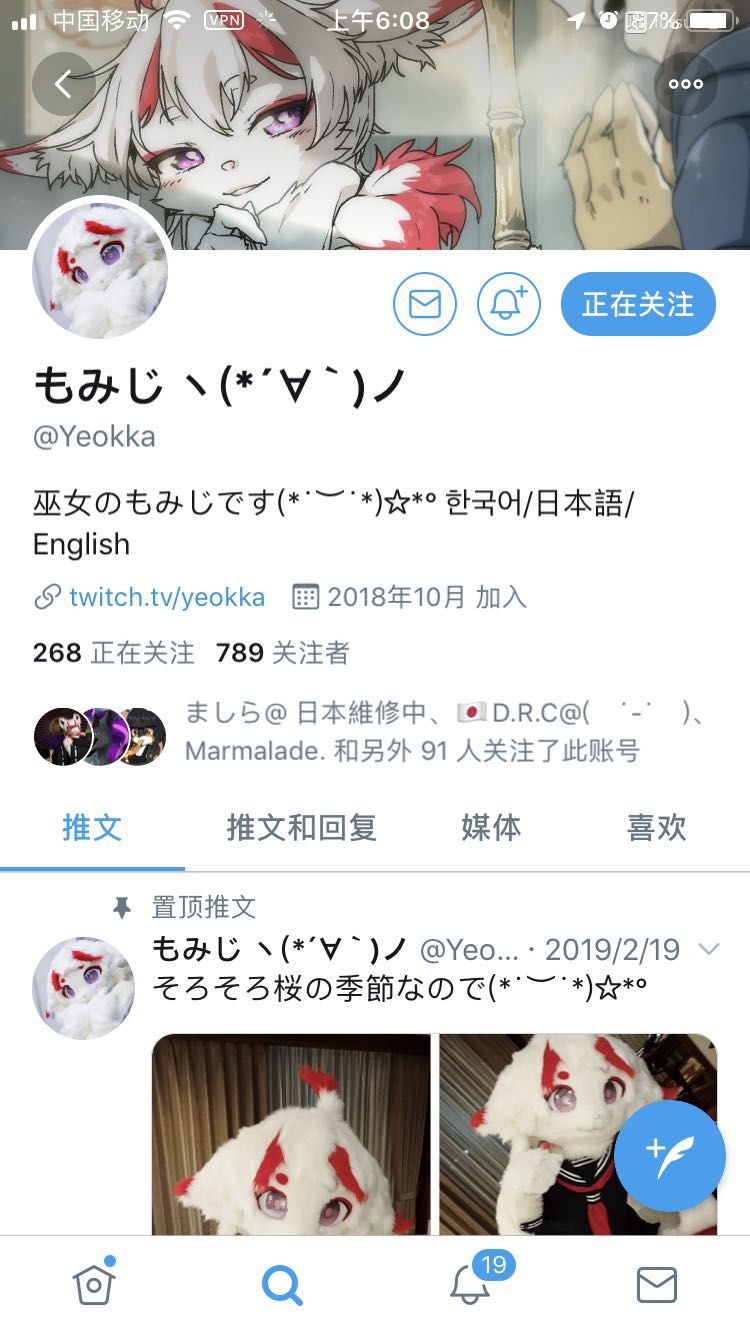The height and width of the screenshot is (1334, 750).
Task: Open the messages tab in bottom bar
Action: [656, 1284]
